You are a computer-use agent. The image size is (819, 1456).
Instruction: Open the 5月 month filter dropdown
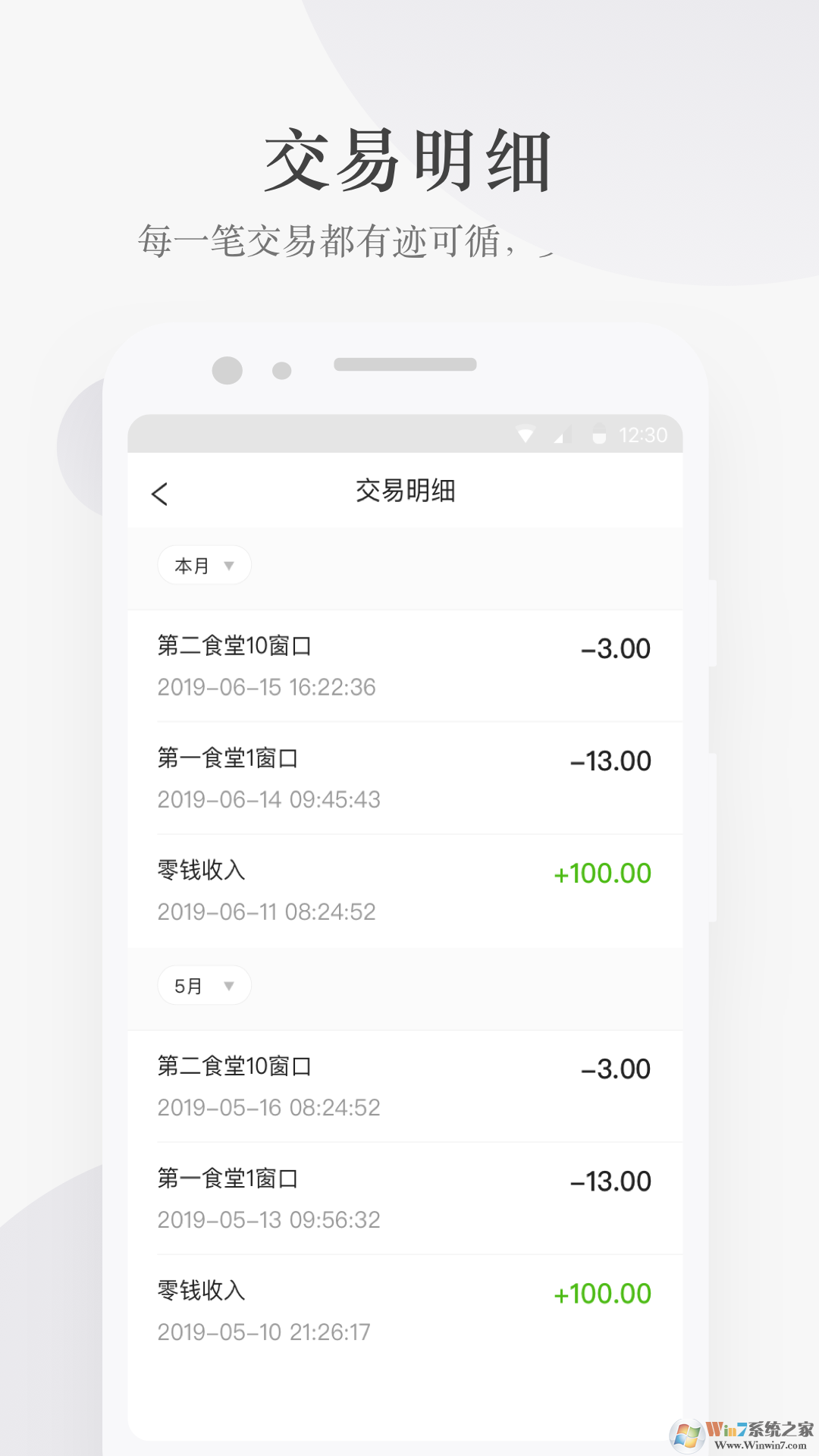tap(203, 985)
